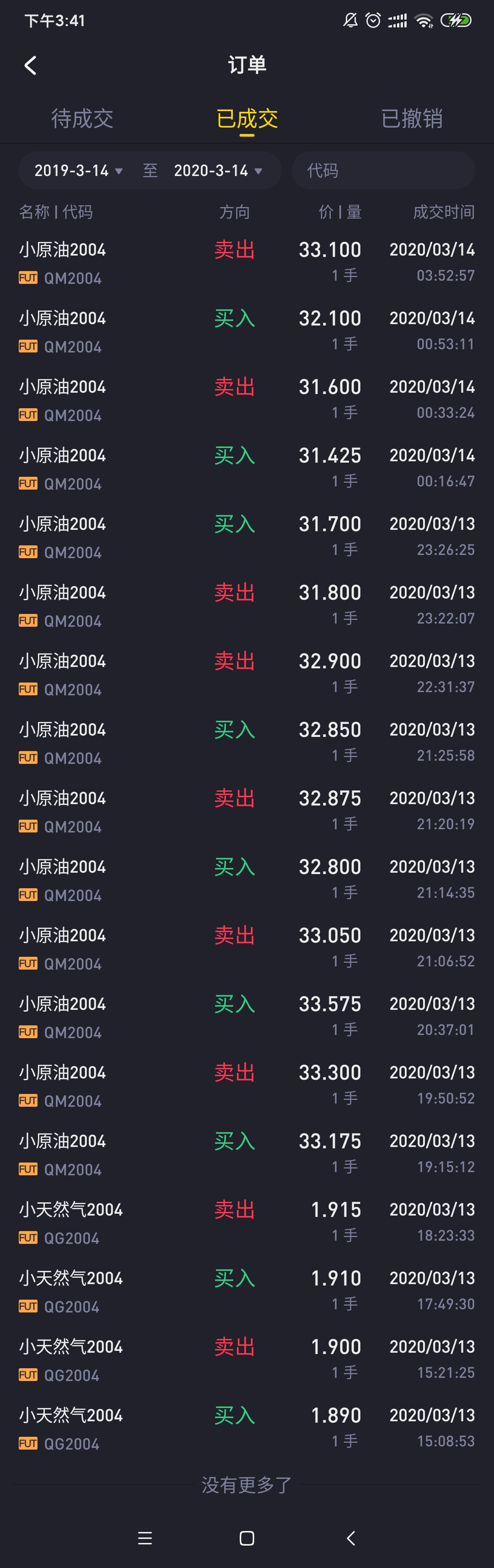
Task: Open the 小原油2004 buy order at 33.575
Action: [x=247, y=1017]
